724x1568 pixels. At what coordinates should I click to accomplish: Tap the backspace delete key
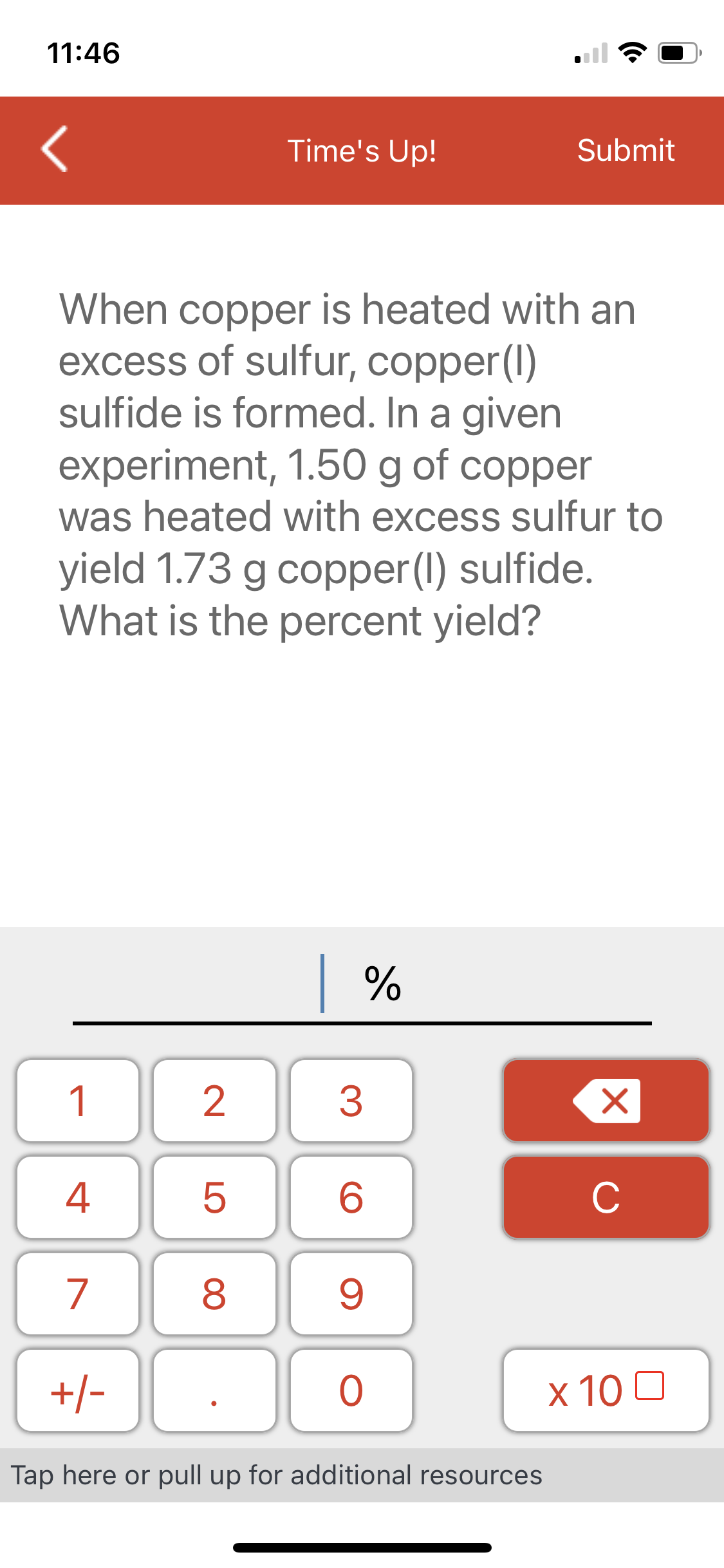pos(606,1101)
